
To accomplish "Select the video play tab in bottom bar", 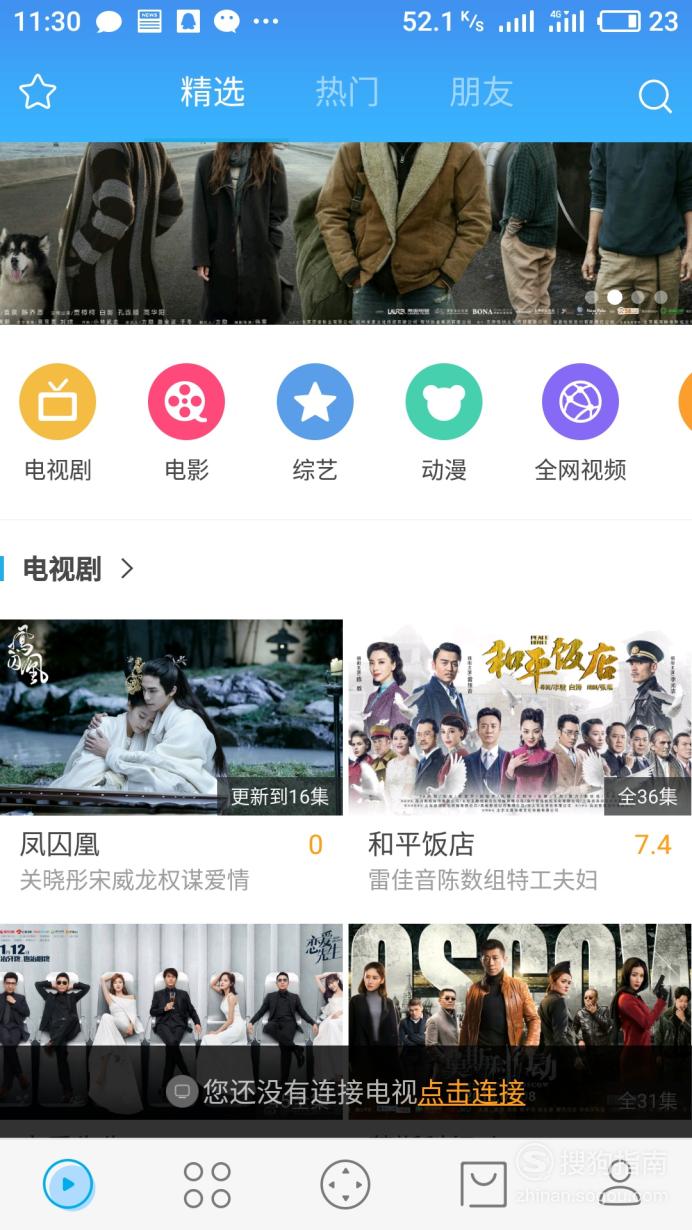I will (x=68, y=1185).
